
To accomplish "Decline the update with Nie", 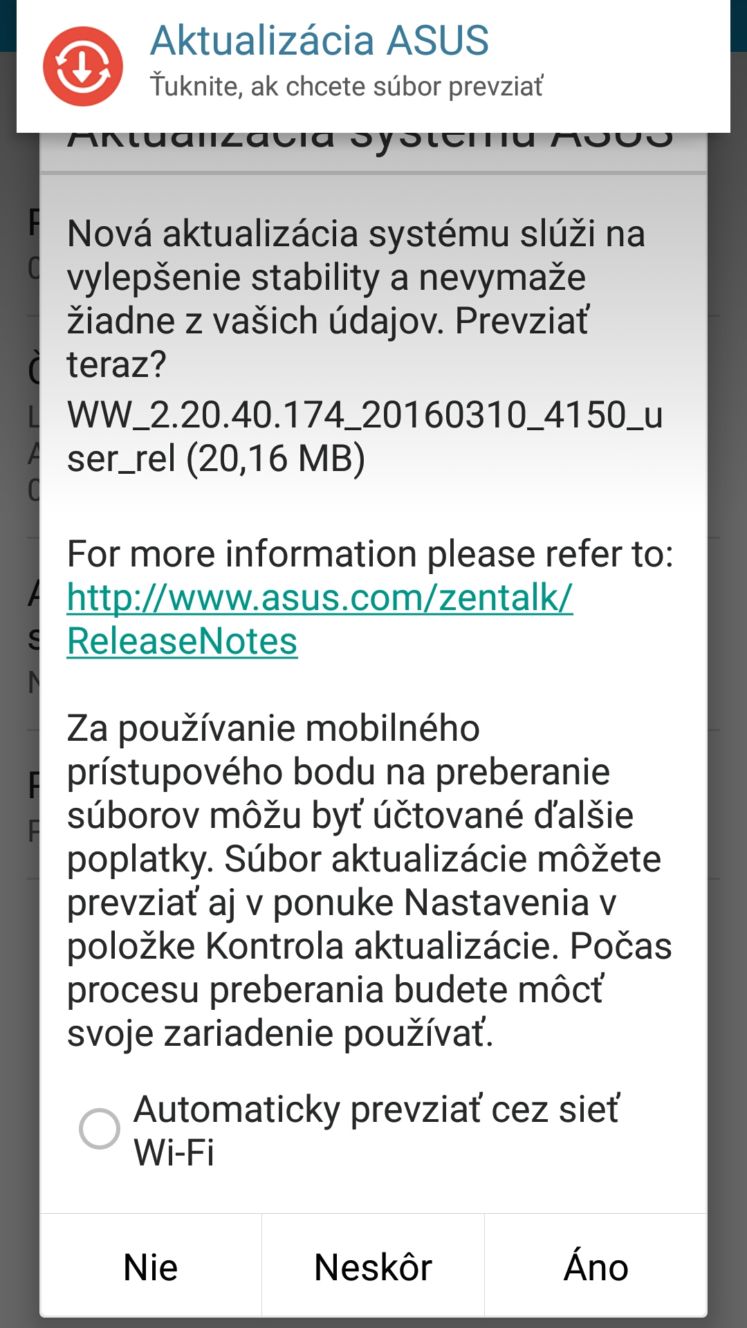I will click(x=151, y=1267).
